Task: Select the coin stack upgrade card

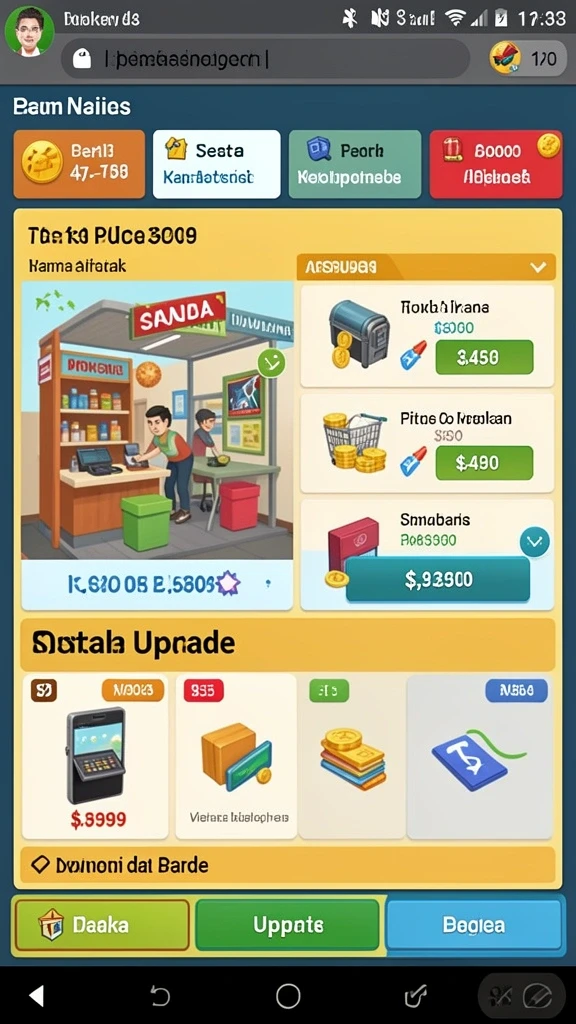Action: 353,757
